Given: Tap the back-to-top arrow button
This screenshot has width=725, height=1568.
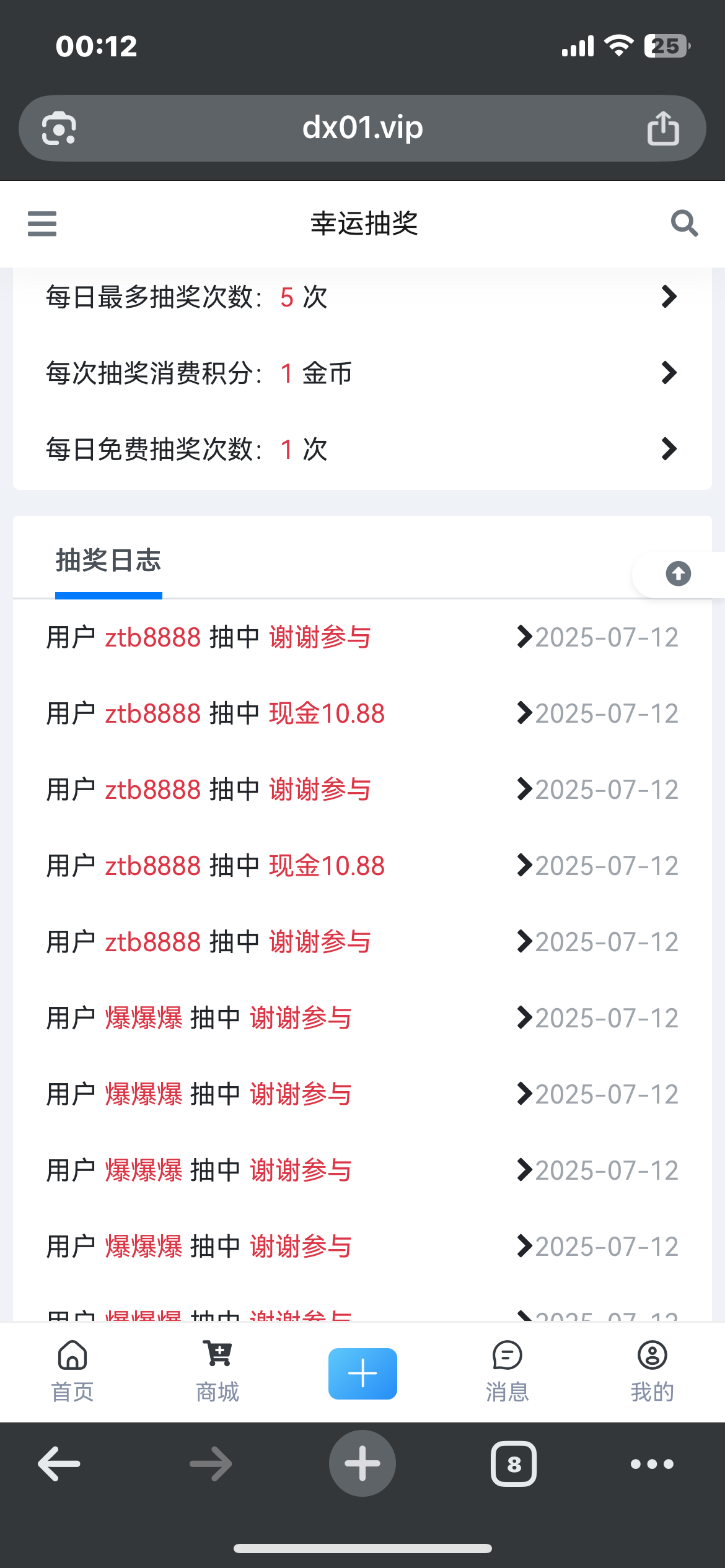Looking at the screenshot, I should (x=678, y=574).
